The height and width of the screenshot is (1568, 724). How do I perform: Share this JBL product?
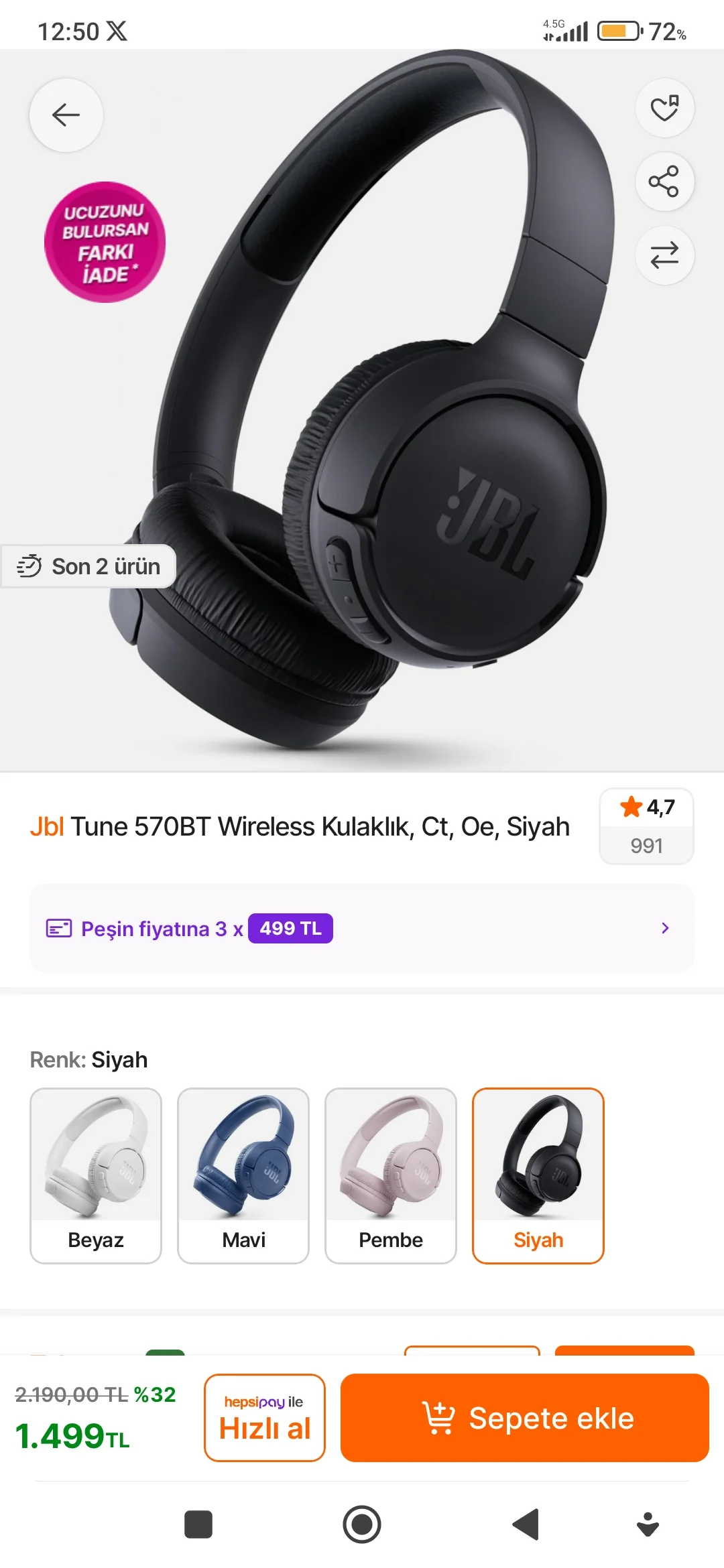(664, 182)
